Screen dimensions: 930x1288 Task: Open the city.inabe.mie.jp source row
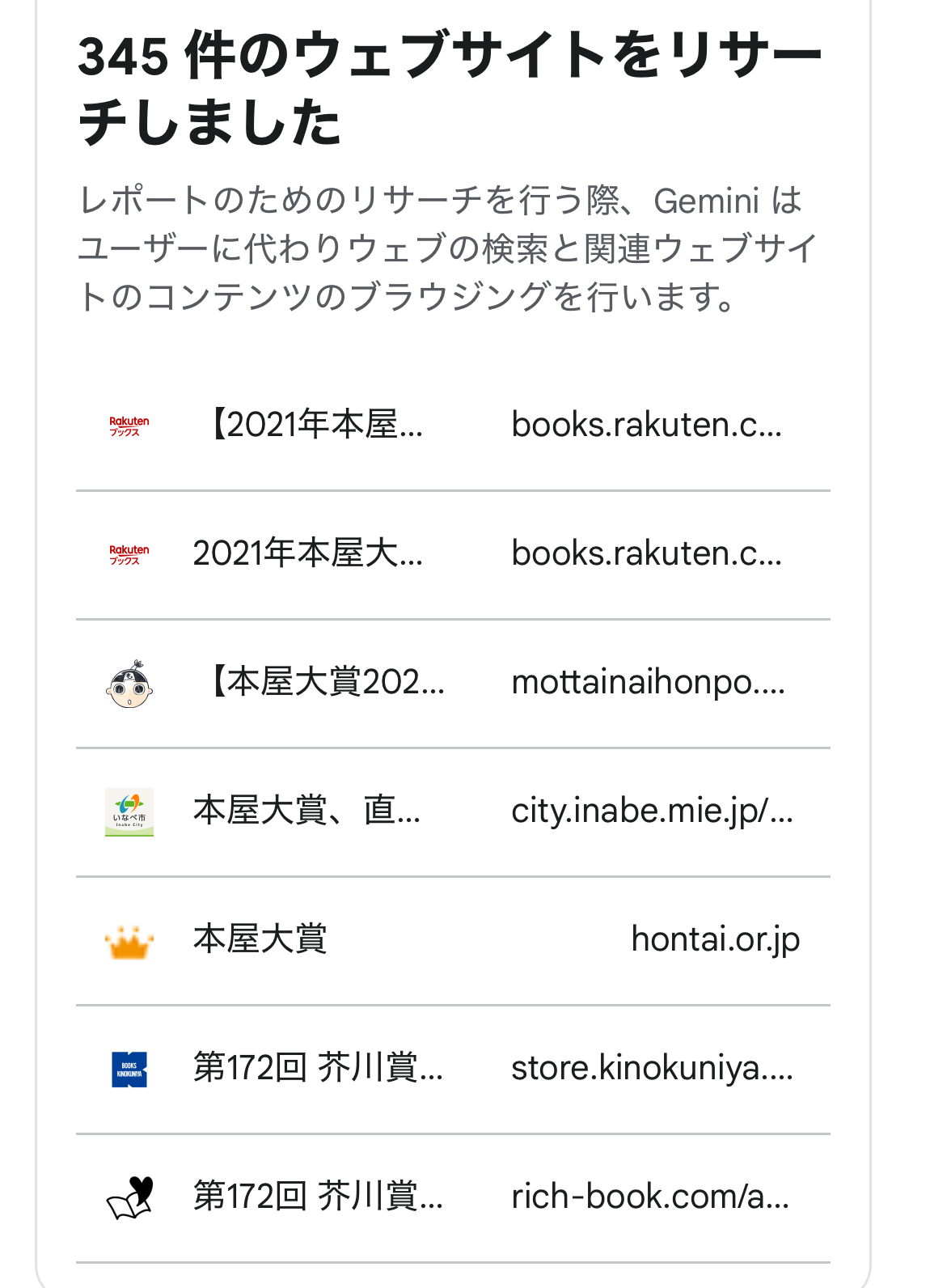453,811
